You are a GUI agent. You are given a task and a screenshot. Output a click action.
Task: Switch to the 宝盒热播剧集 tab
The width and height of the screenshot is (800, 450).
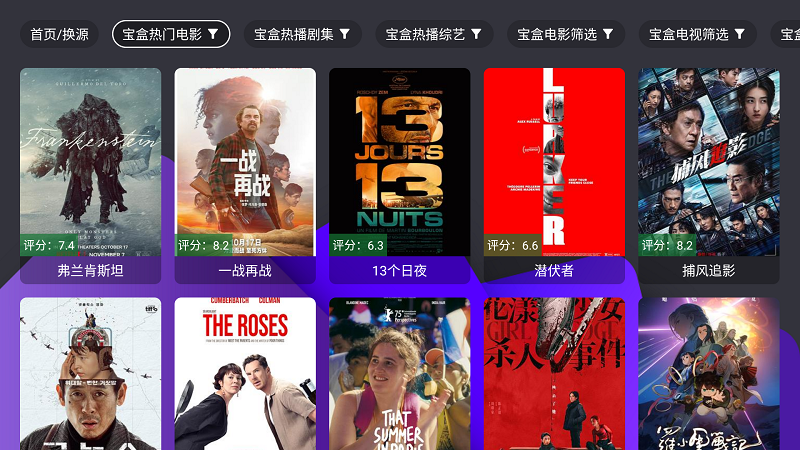[303, 34]
